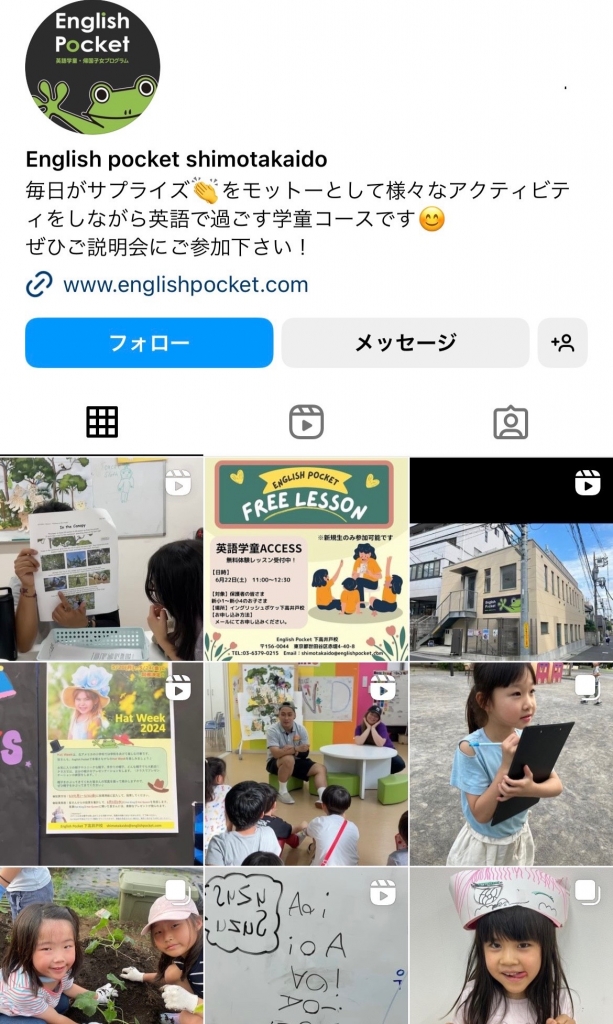This screenshot has height=1024, width=613.
Task: Open the reel of kids reading worksheet
Action: tap(100, 559)
